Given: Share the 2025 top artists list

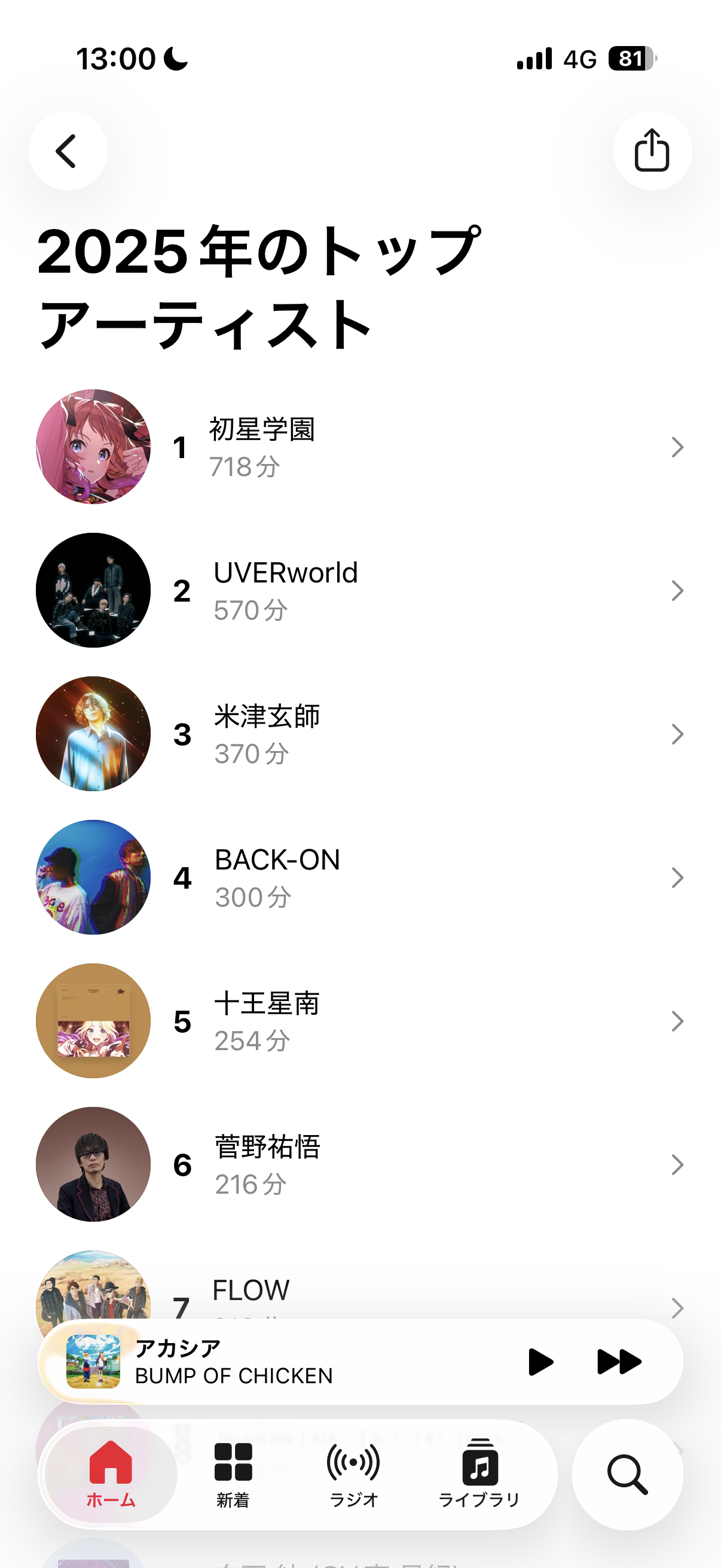Looking at the screenshot, I should click(x=652, y=151).
